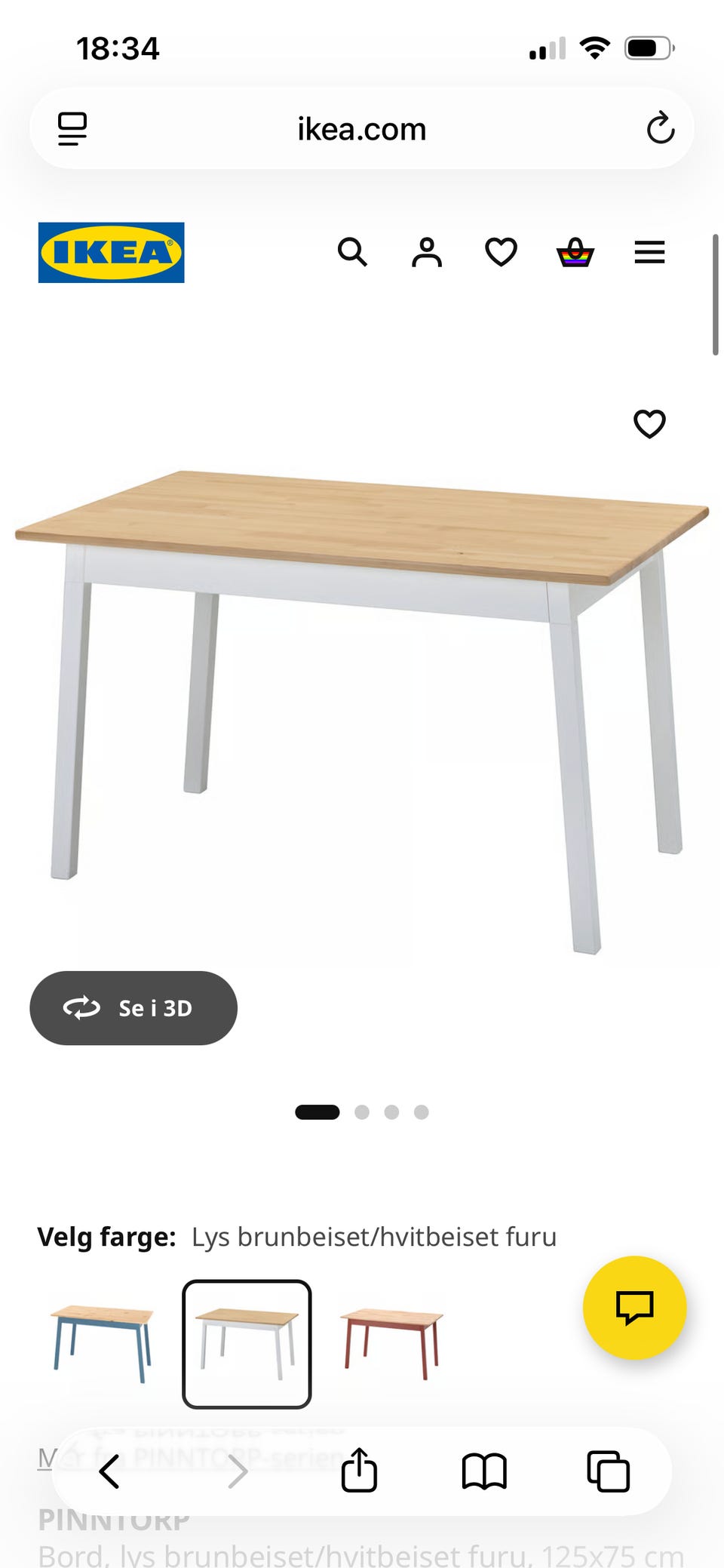Open the favourites heart in the header
This screenshot has width=724, height=1568.
(501, 252)
